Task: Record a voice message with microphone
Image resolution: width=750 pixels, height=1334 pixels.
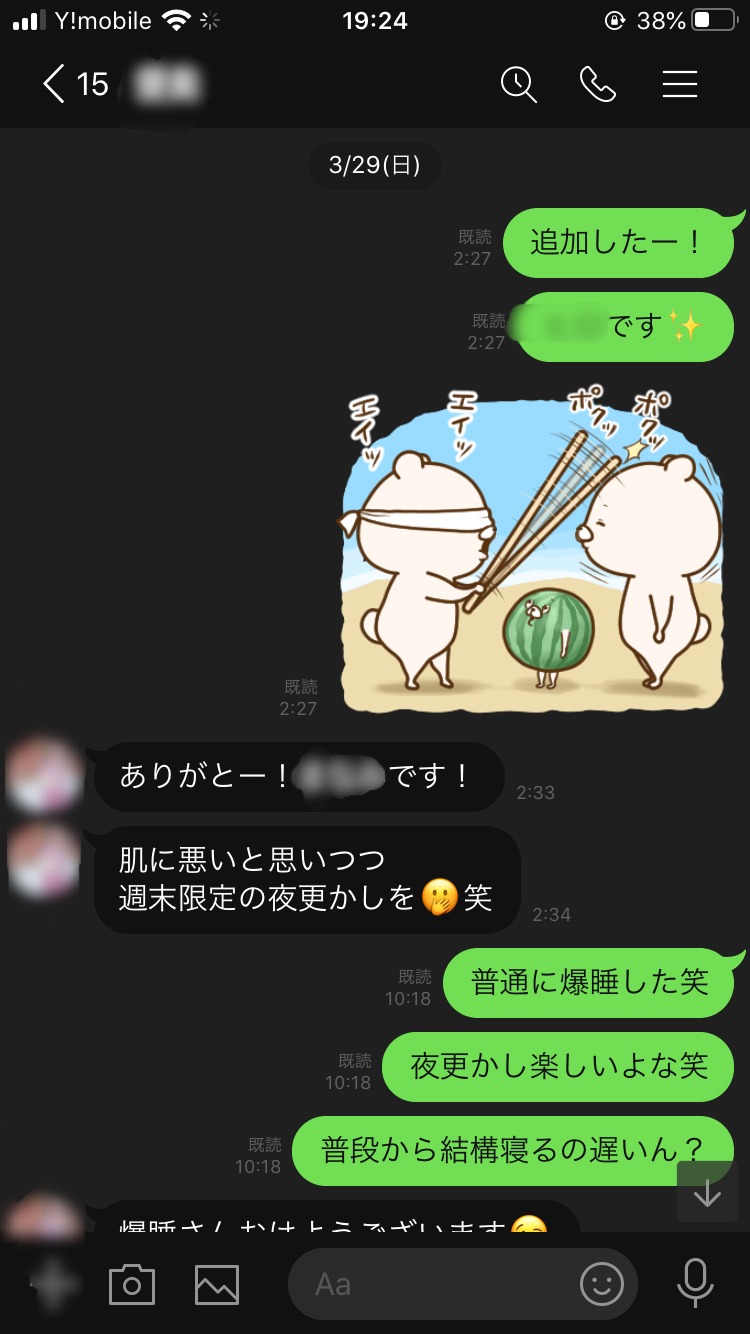Action: tap(694, 1284)
